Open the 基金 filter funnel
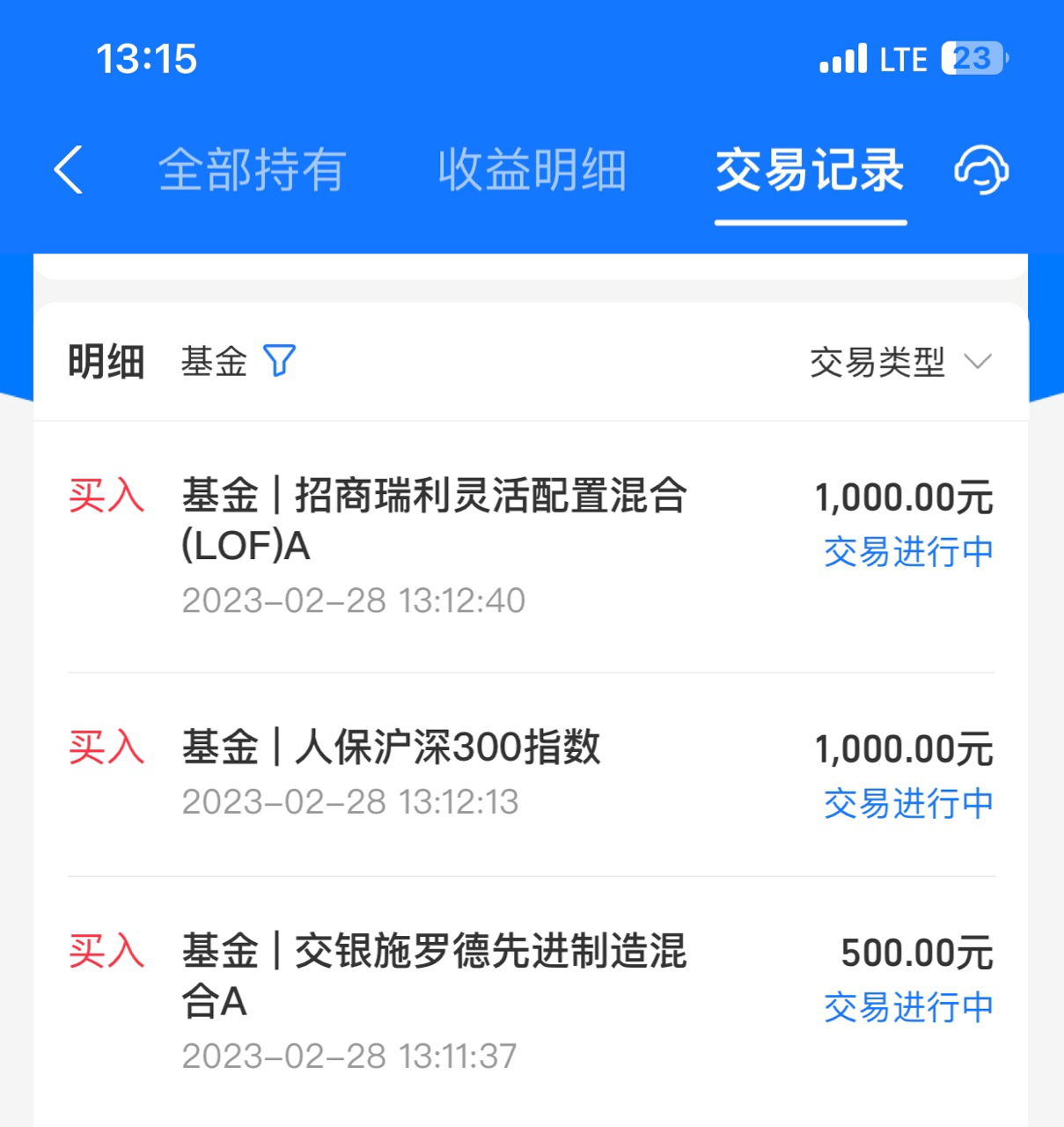The height and width of the screenshot is (1127, 1064). [280, 361]
